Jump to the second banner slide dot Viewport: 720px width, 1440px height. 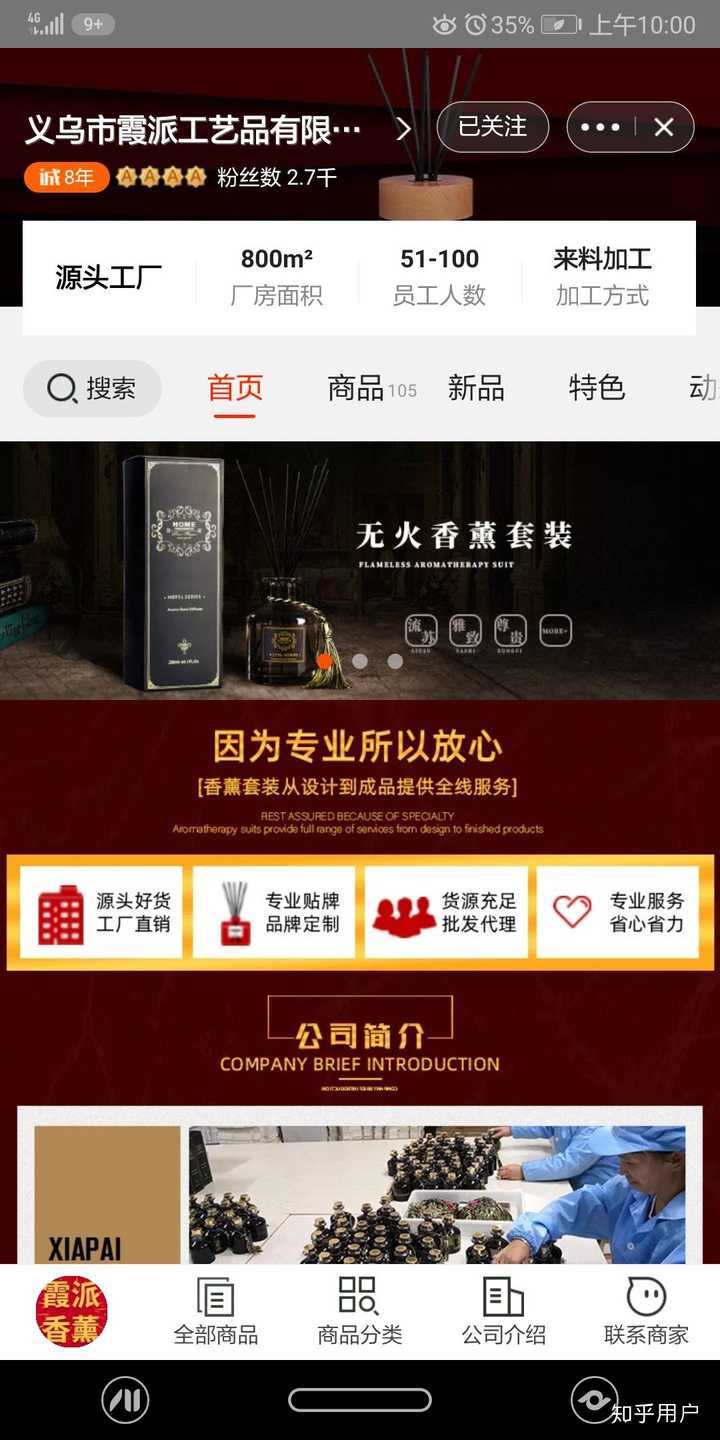click(x=360, y=661)
